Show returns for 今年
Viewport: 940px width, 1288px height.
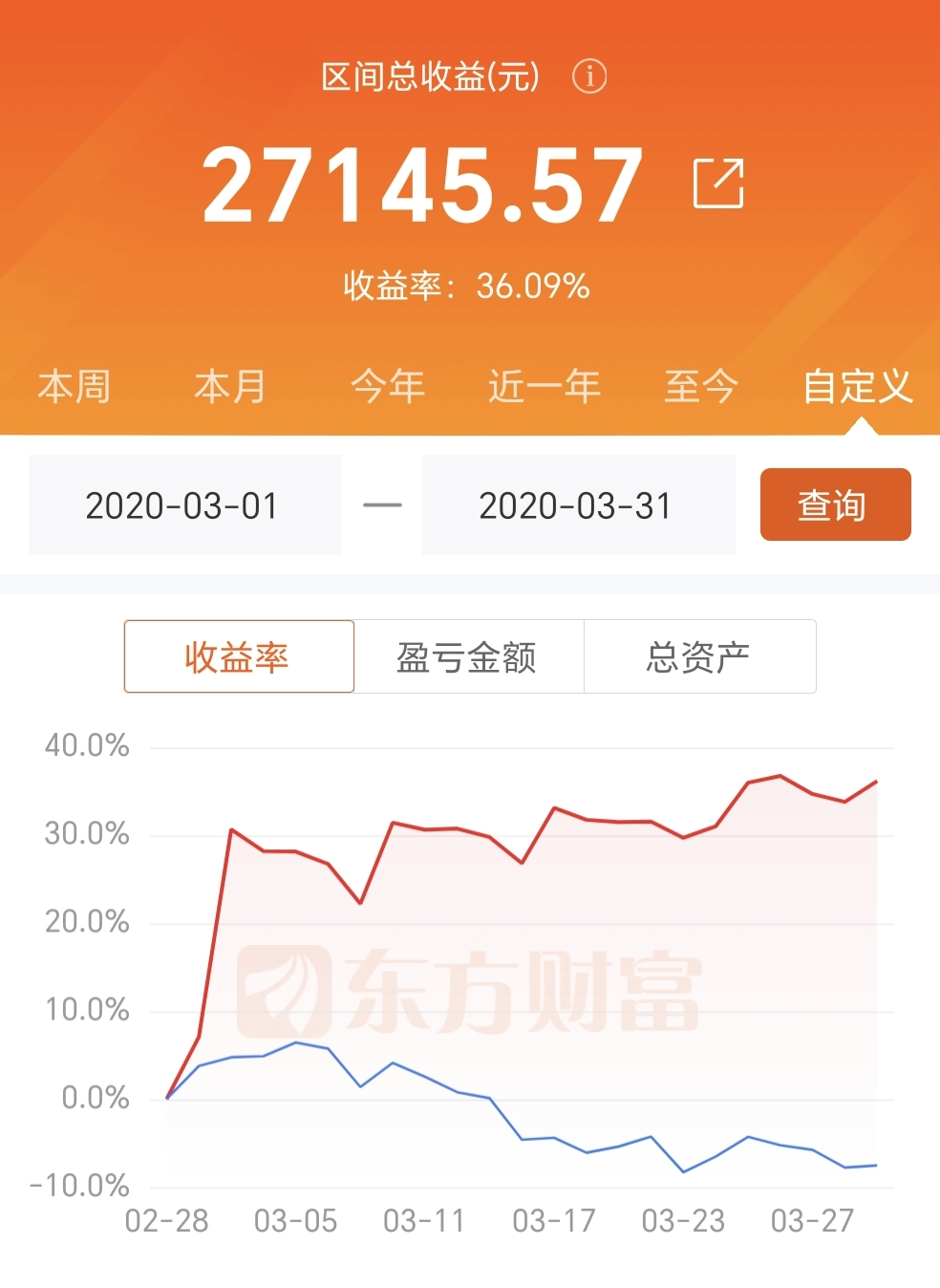click(388, 386)
